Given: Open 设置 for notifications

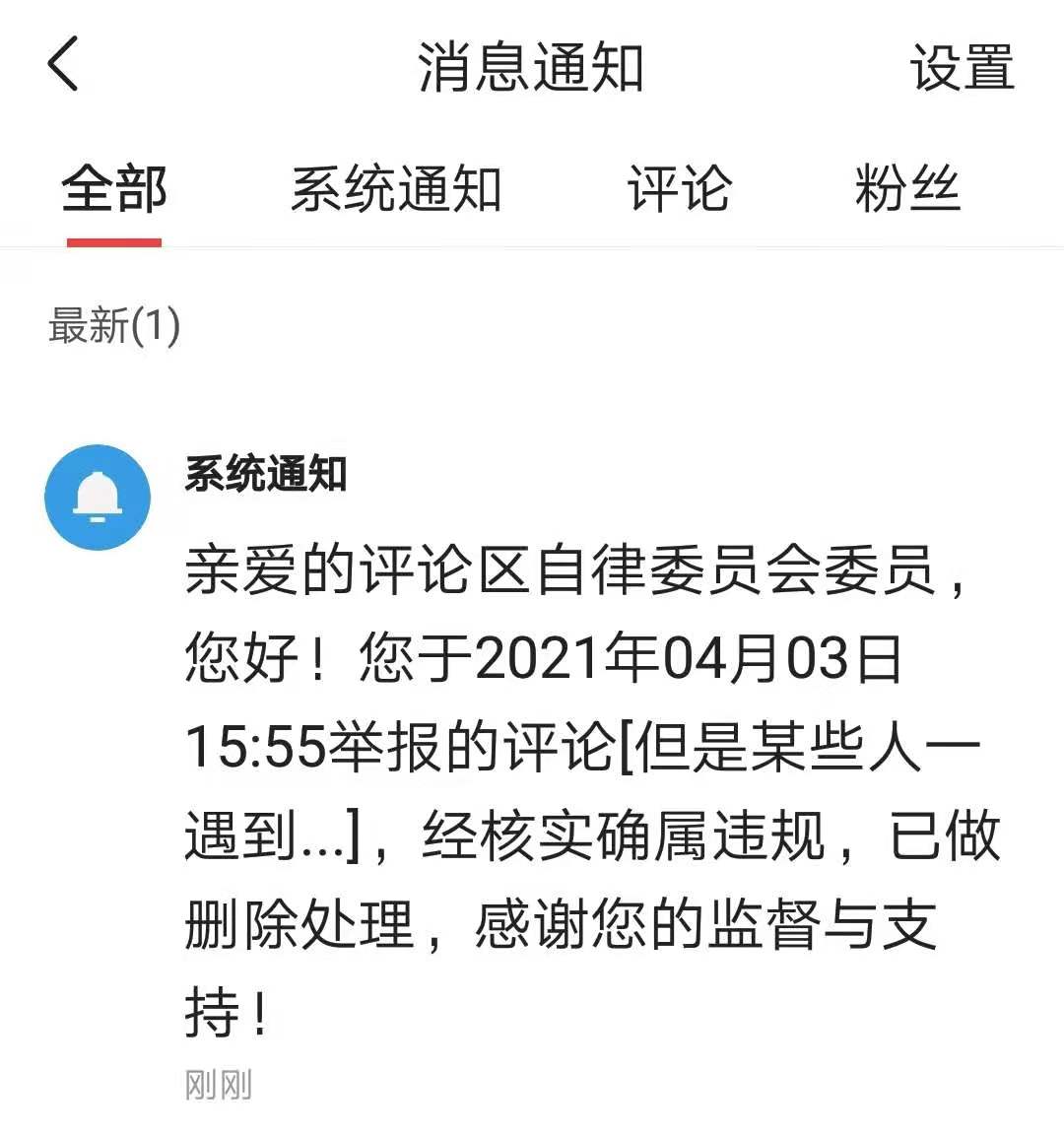Looking at the screenshot, I should 961,67.
